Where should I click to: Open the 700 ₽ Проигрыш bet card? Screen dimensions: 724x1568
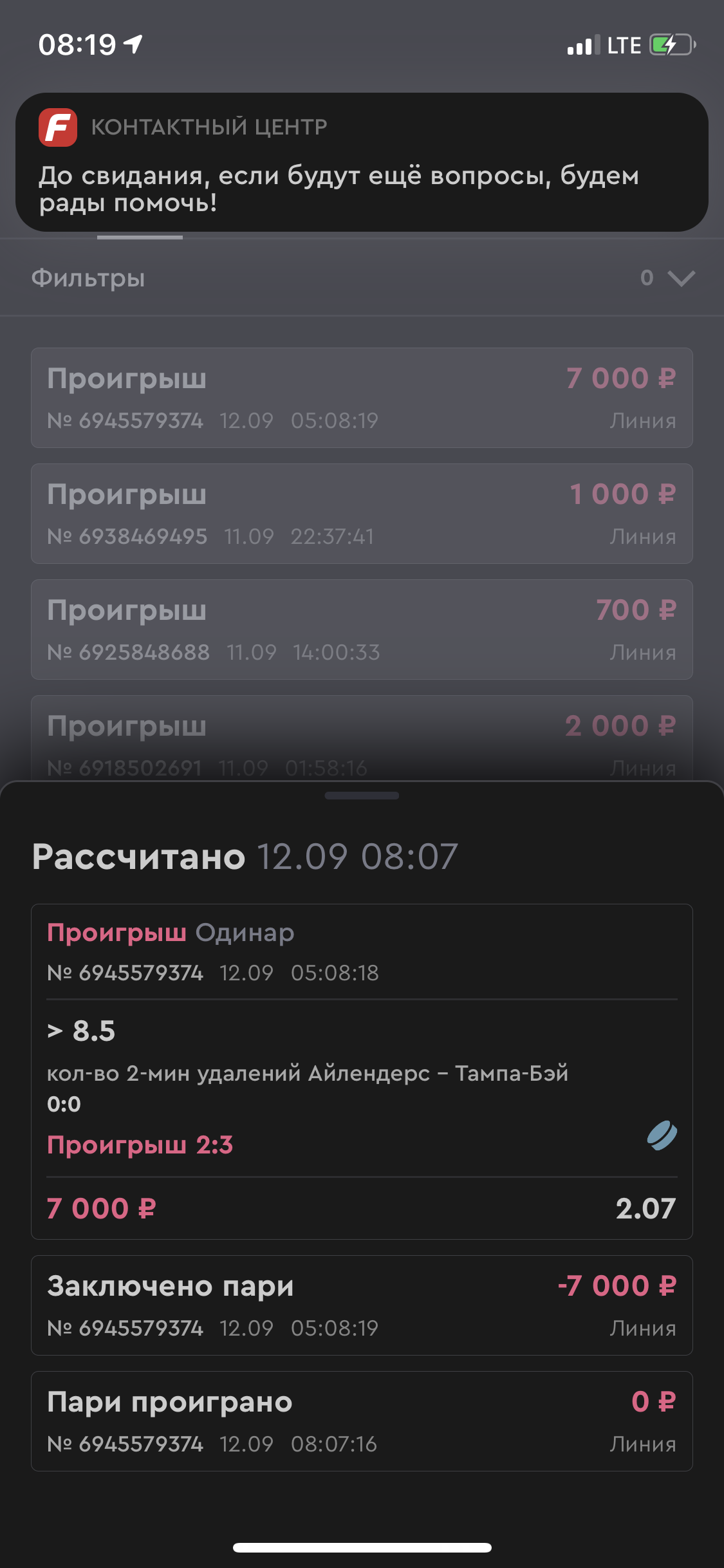362,630
